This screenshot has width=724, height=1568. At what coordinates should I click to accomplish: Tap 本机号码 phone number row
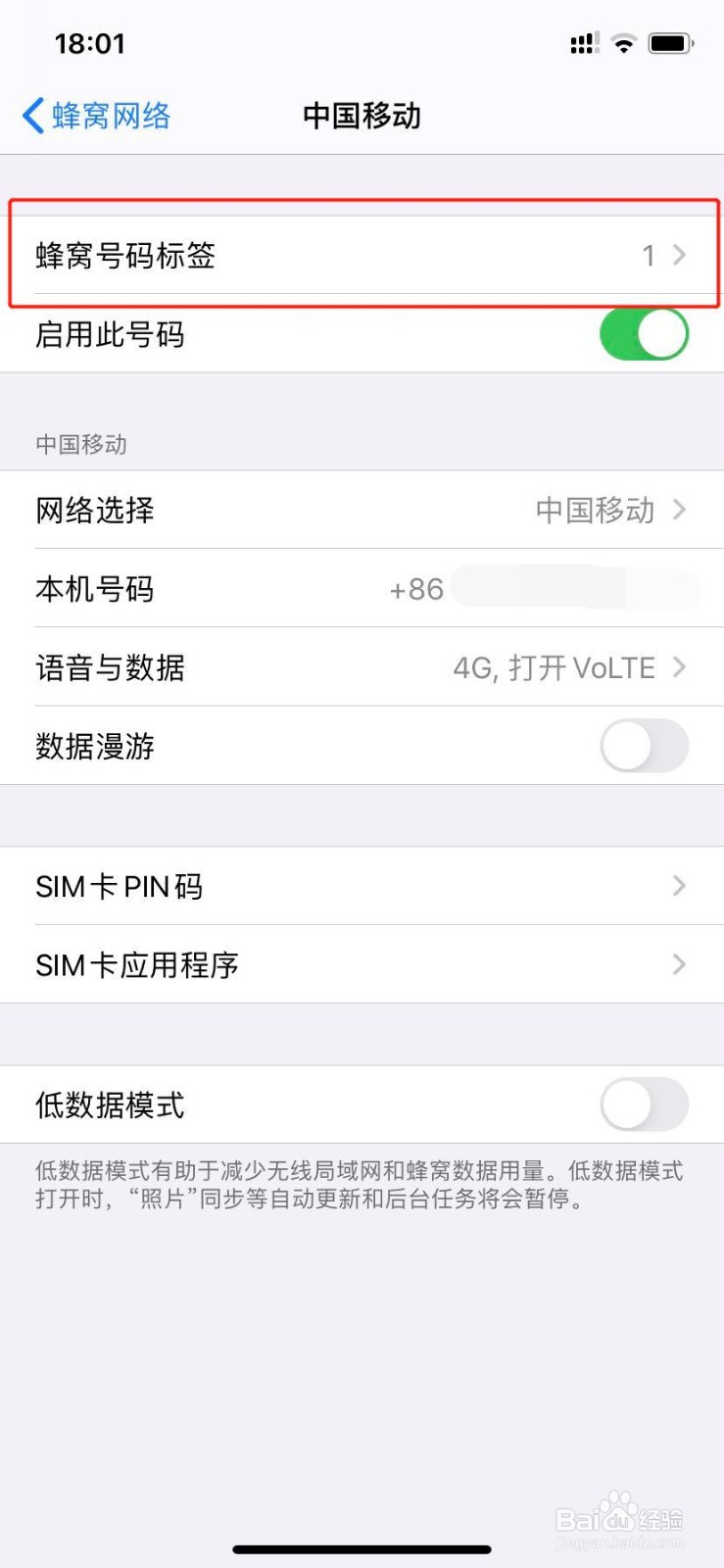[362, 589]
